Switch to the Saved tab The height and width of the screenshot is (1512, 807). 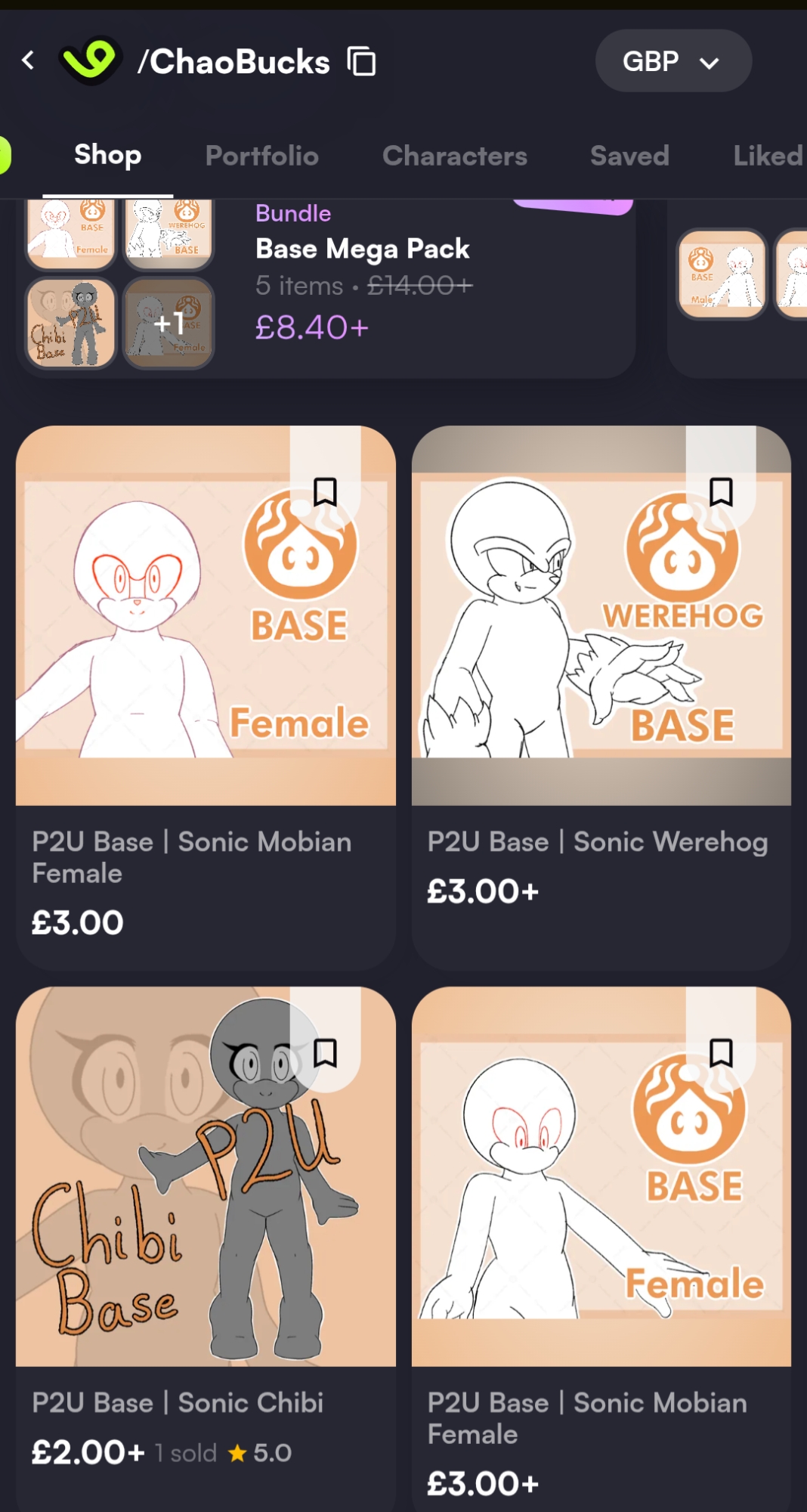(629, 156)
